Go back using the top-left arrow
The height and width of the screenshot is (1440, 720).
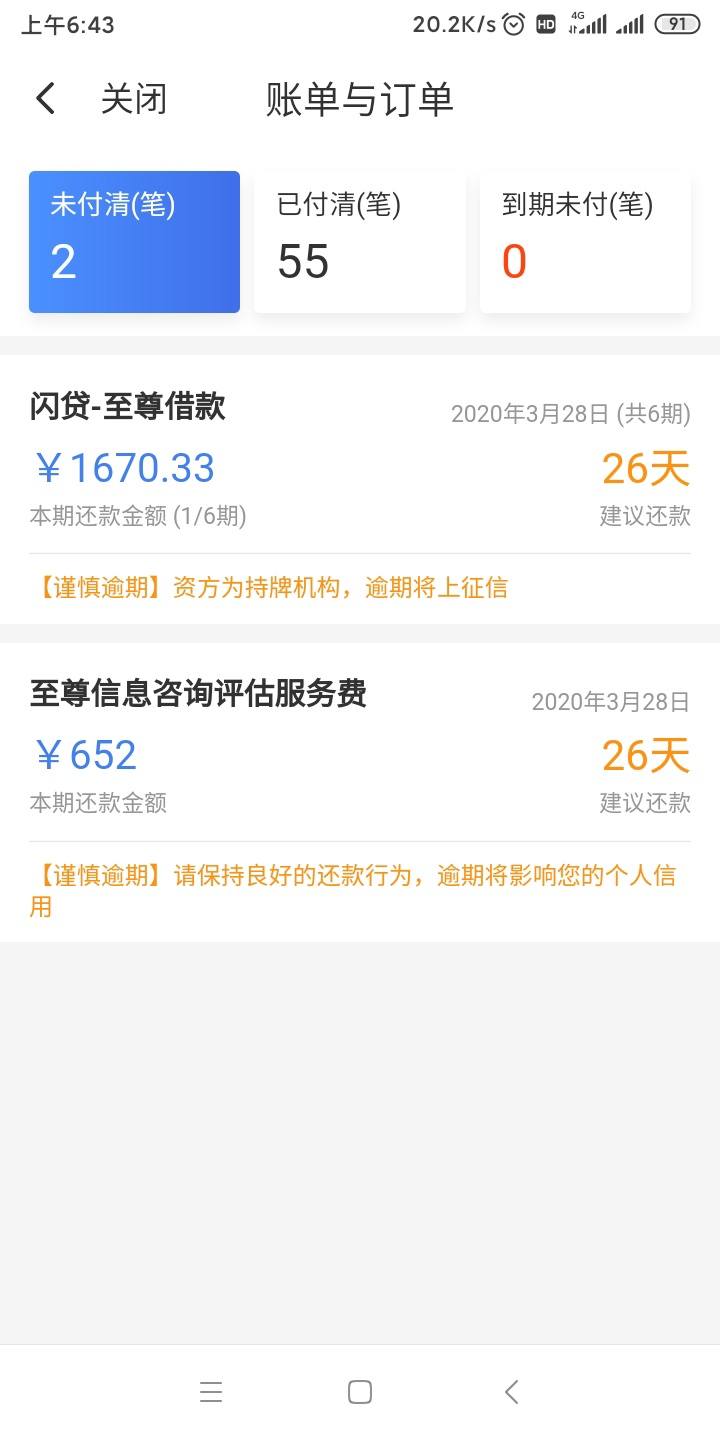[x=45, y=99]
